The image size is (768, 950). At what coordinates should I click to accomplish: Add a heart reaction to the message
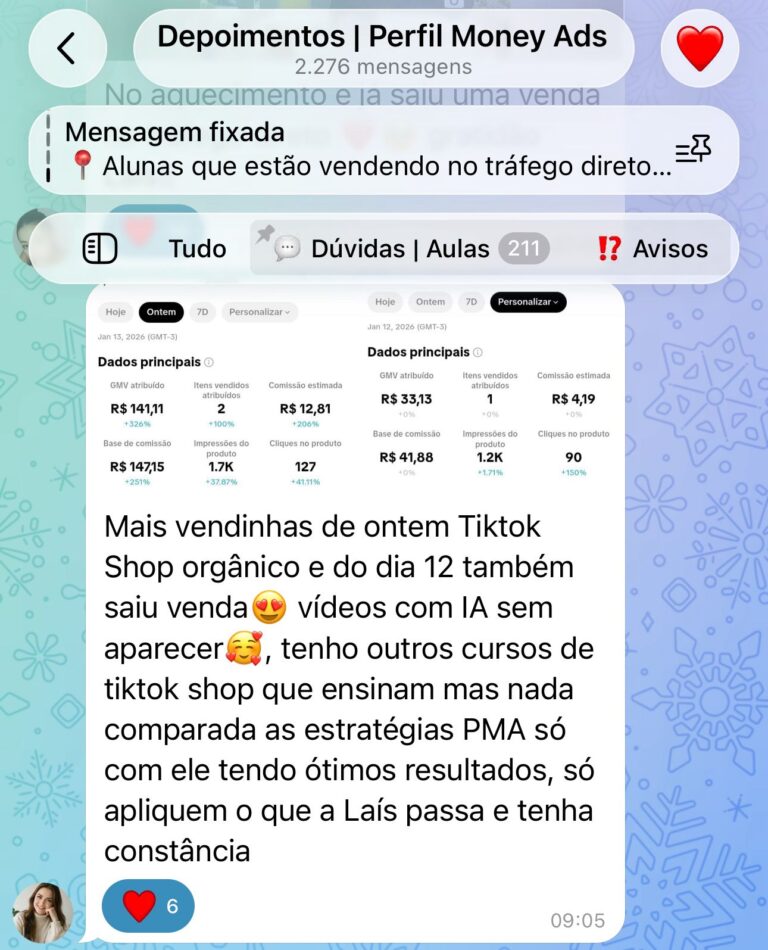click(148, 906)
